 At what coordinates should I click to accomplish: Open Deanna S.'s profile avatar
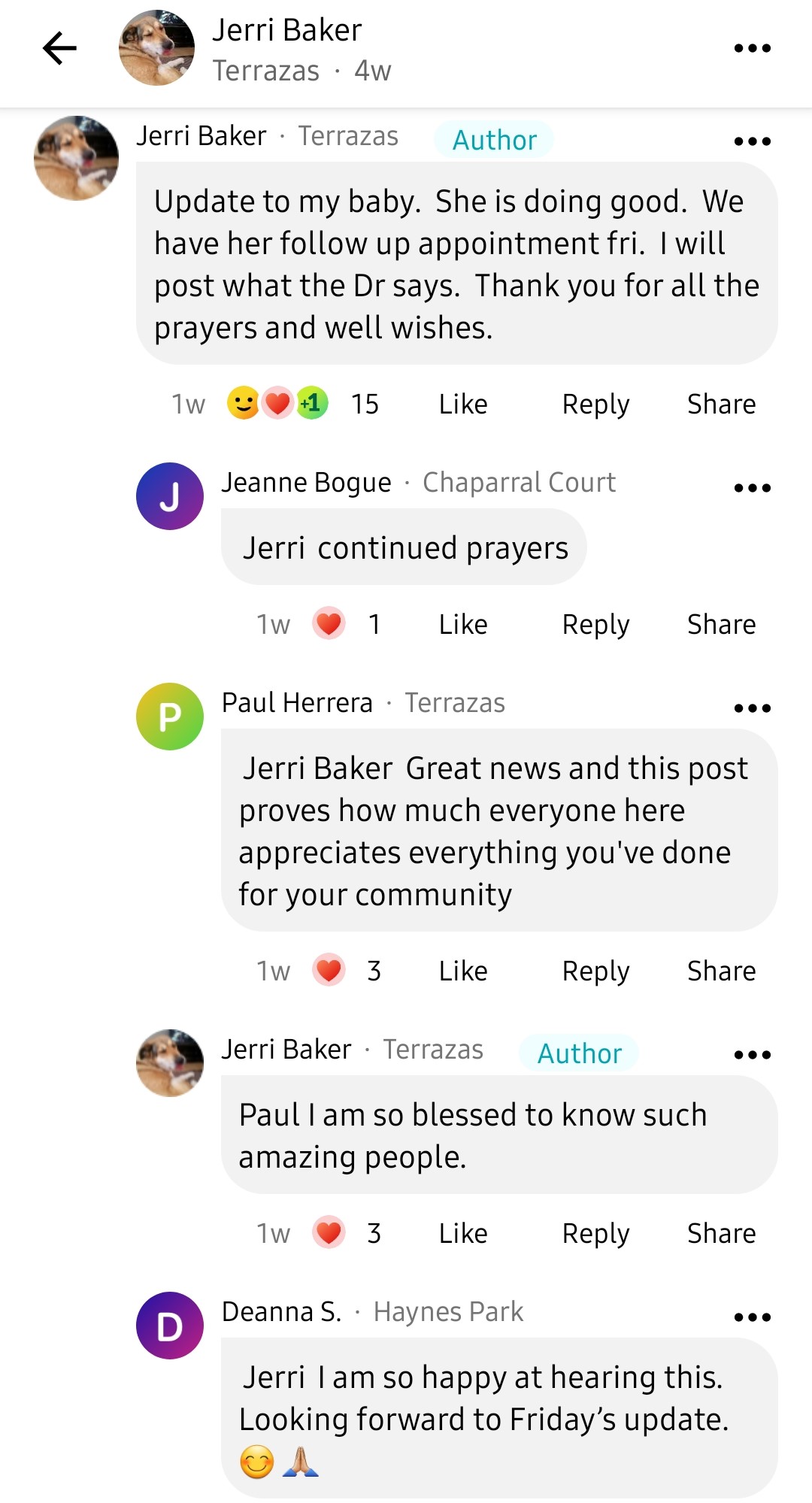170,1326
